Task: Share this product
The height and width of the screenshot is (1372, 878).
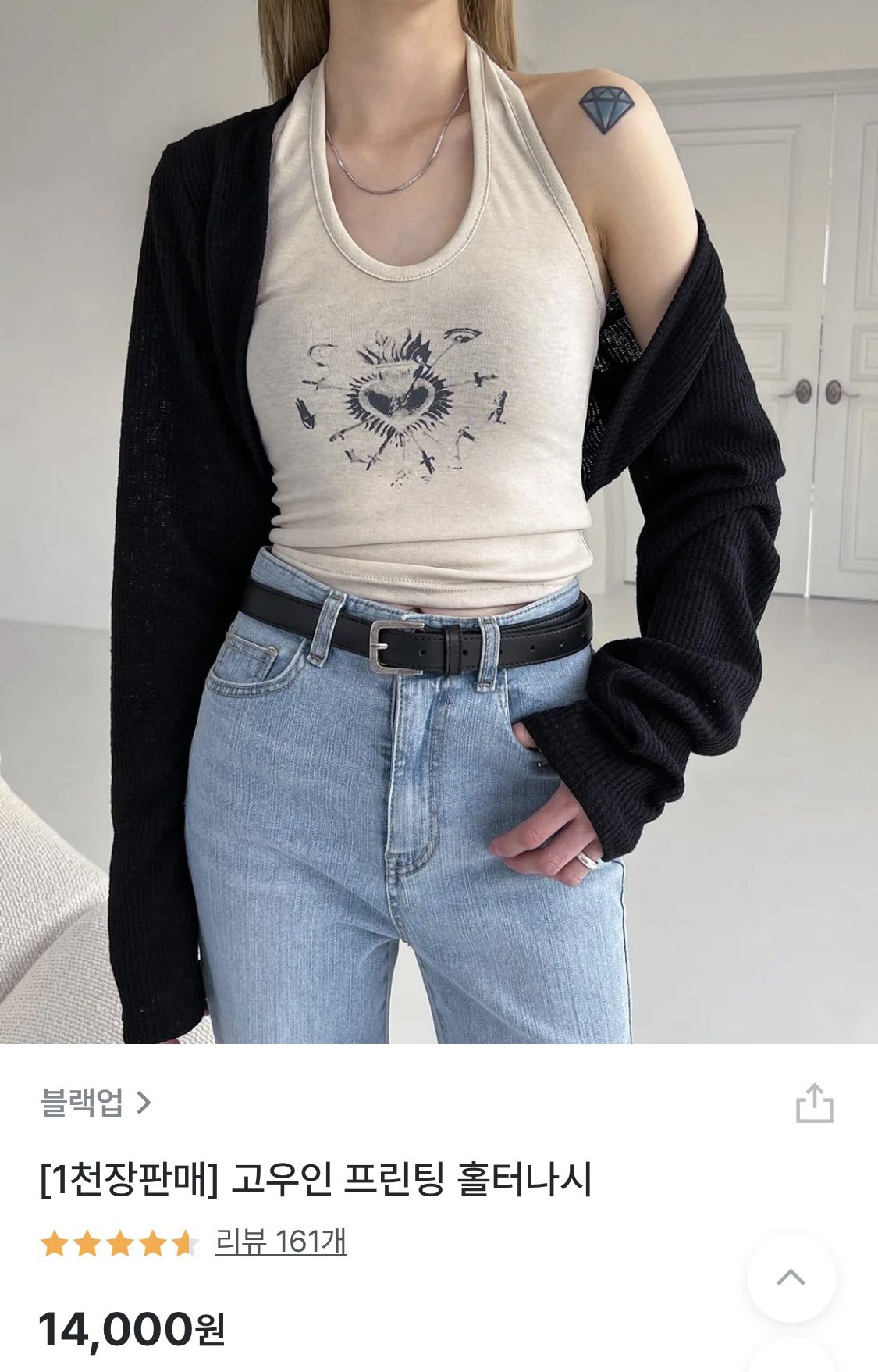Action: click(x=814, y=1103)
